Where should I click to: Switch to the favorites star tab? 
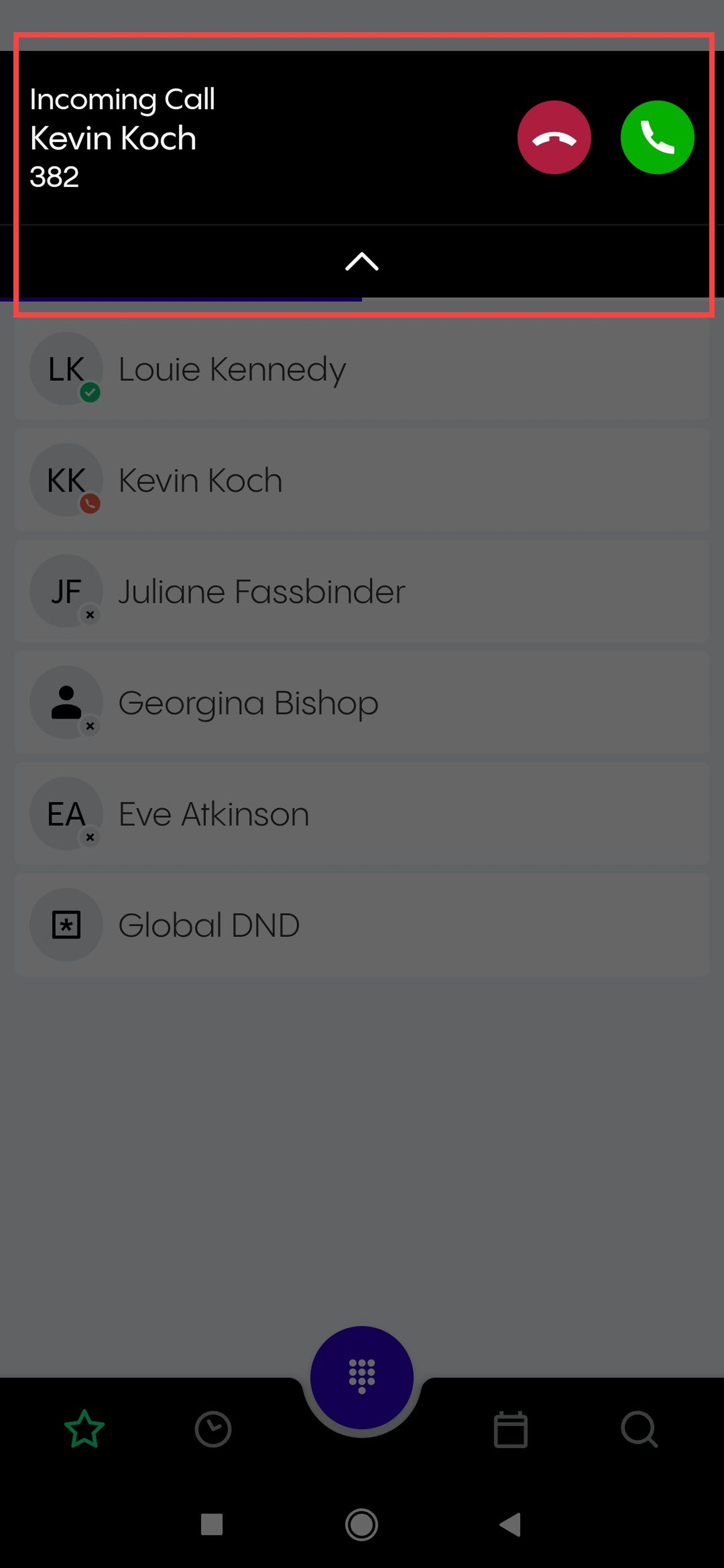[x=84, y=1429]
